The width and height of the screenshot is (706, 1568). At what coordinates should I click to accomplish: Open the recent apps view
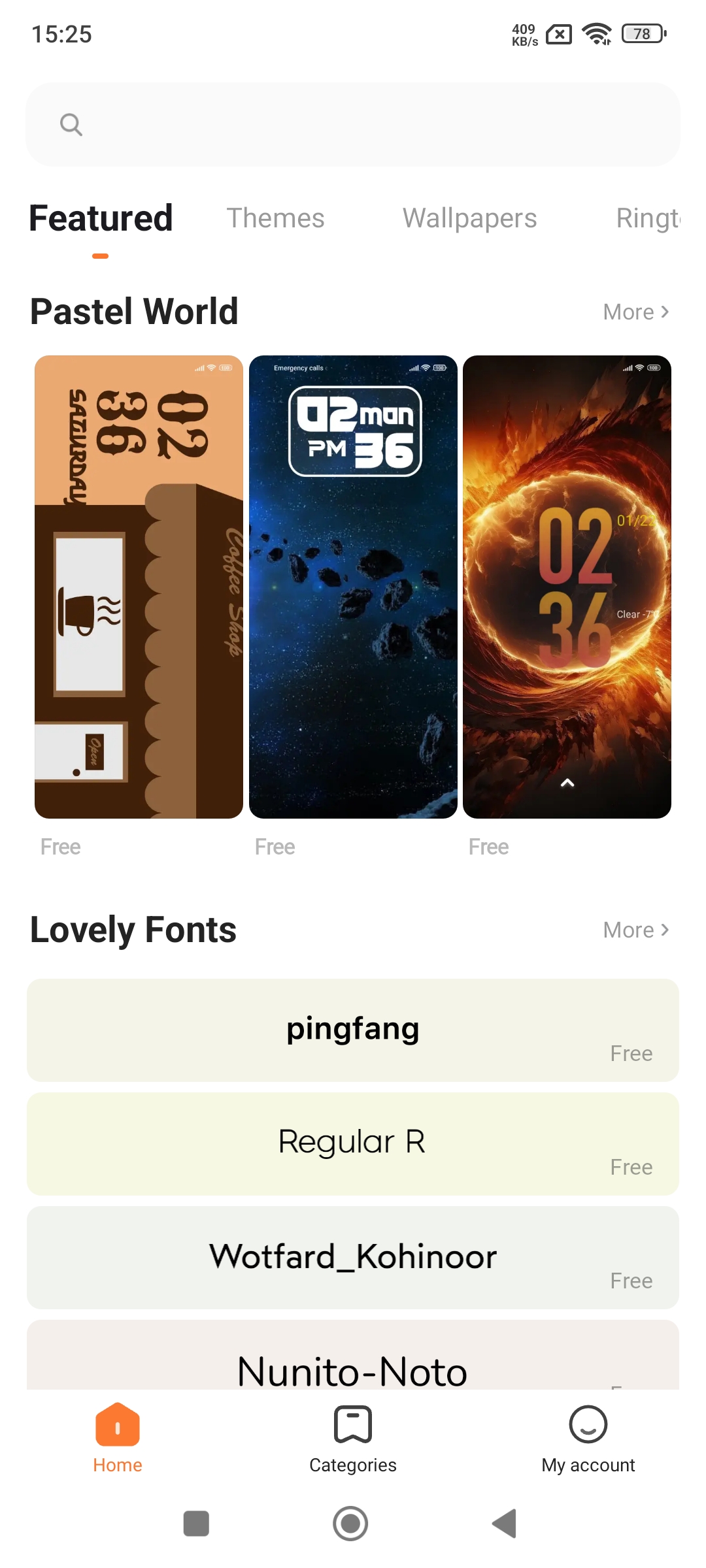pyautogui.click(x=196, y=1524)
